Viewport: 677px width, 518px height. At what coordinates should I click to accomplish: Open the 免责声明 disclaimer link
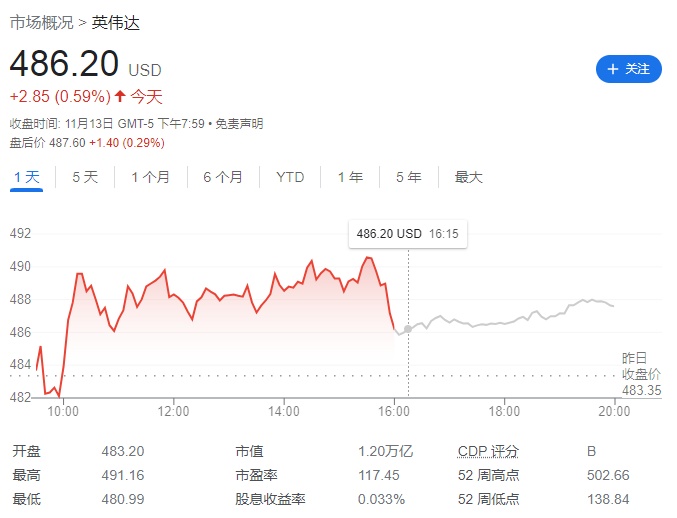(239, 124)
